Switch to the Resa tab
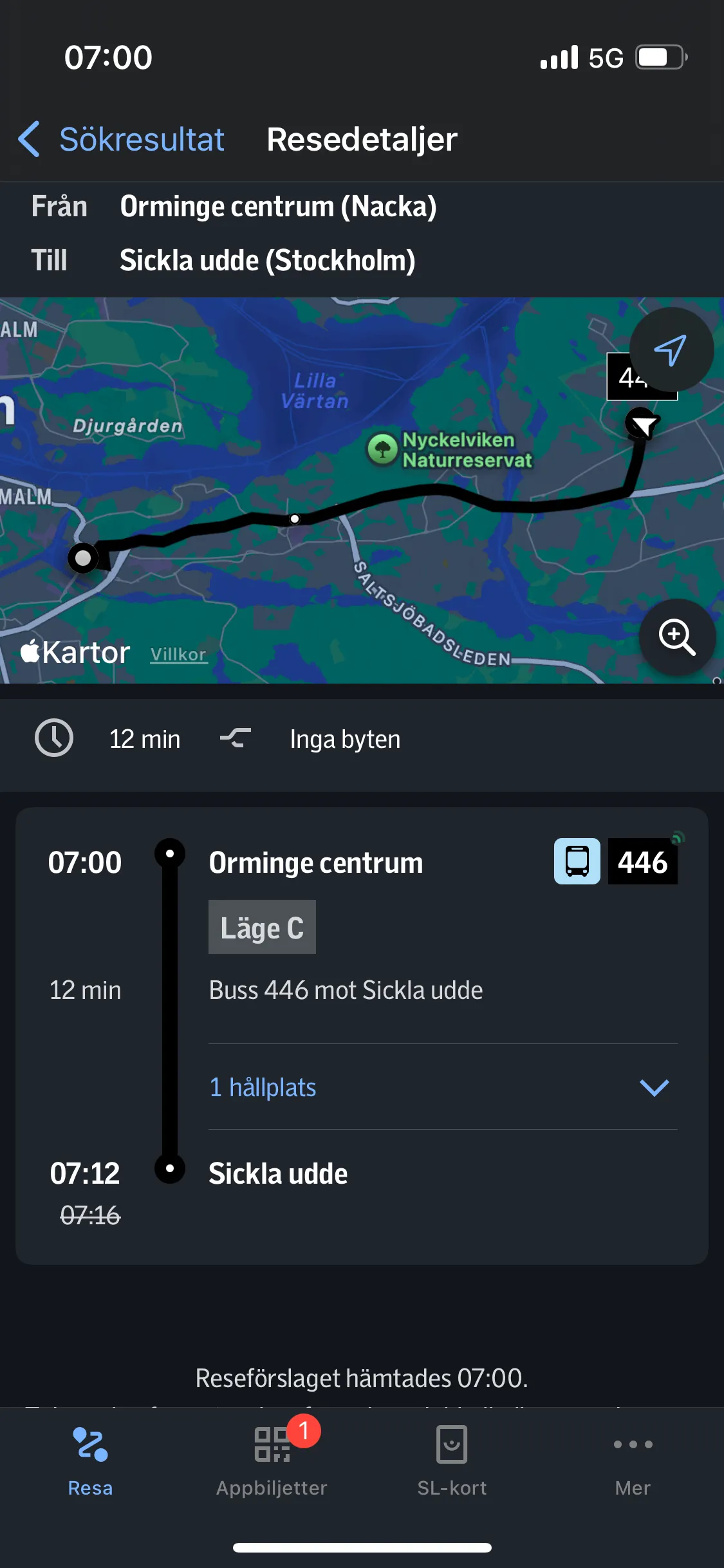This screenshot has height=1568, width=724. coord(91,1460)
